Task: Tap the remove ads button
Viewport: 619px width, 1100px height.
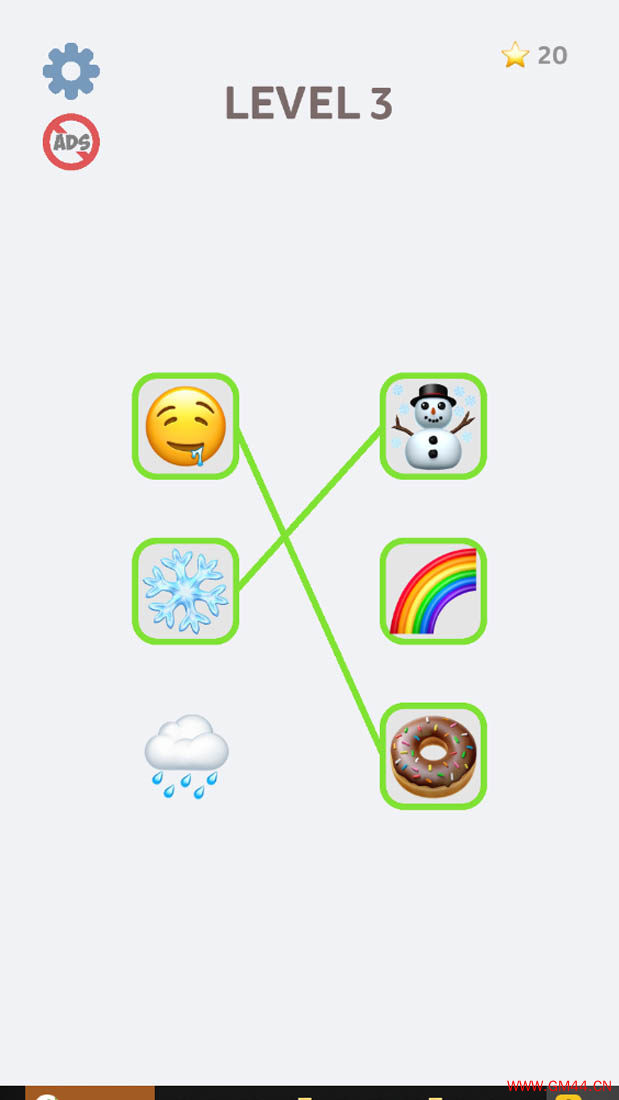Action: 71,142
